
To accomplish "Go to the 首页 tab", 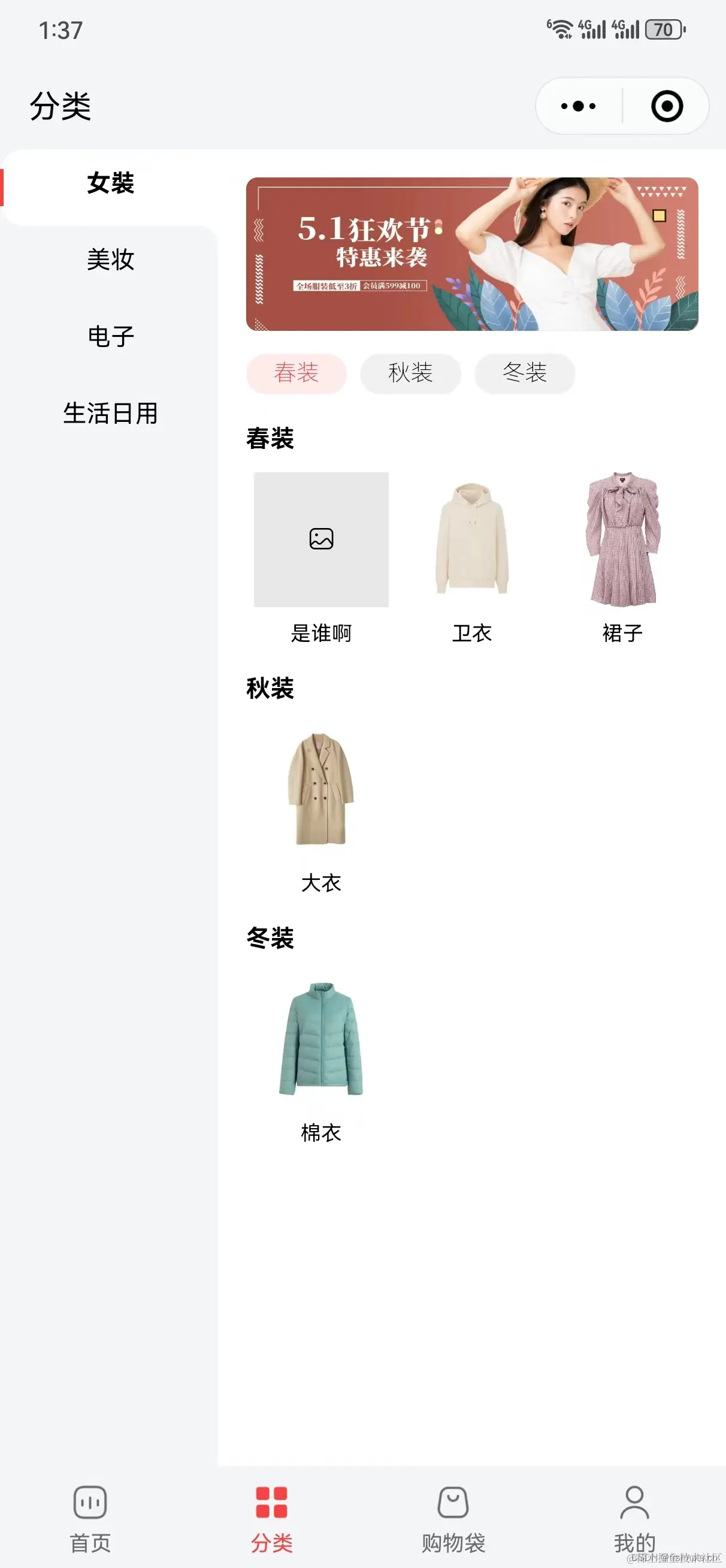I will (90, 1517).
